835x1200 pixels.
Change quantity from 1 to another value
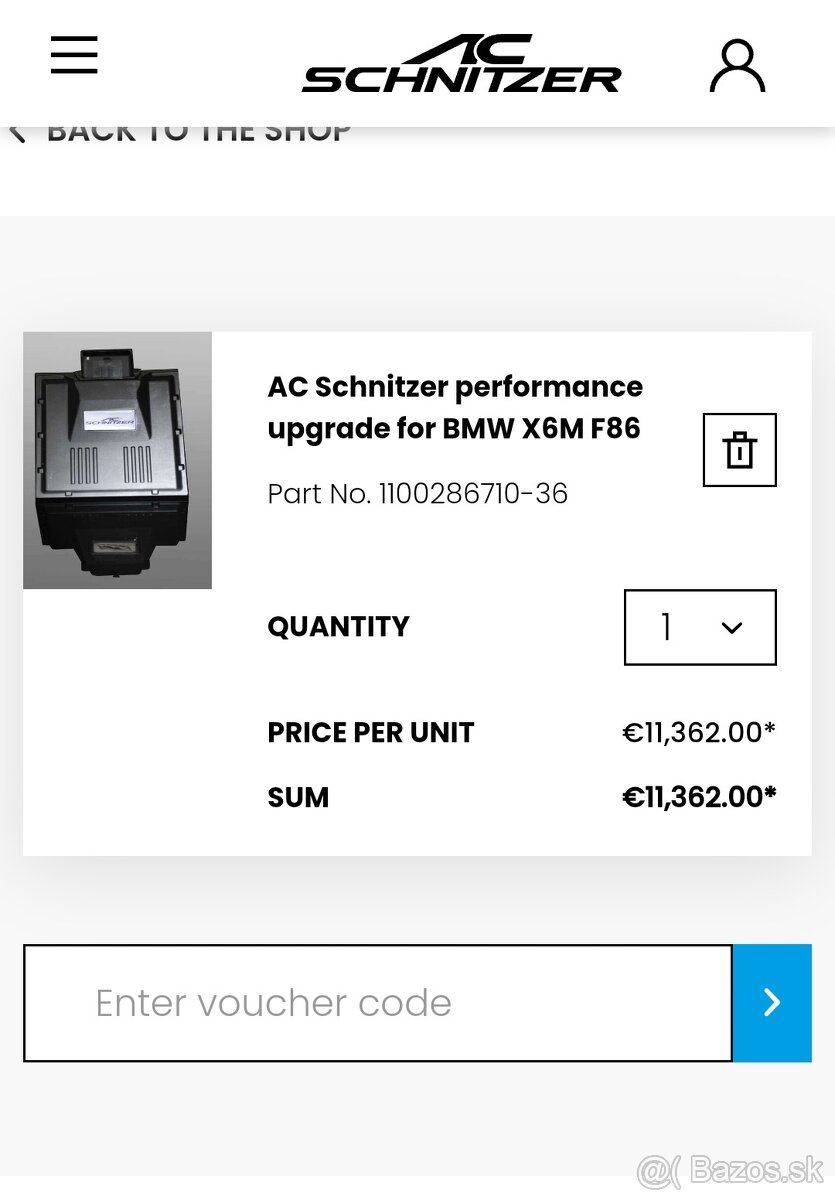[x=699, y=627]
